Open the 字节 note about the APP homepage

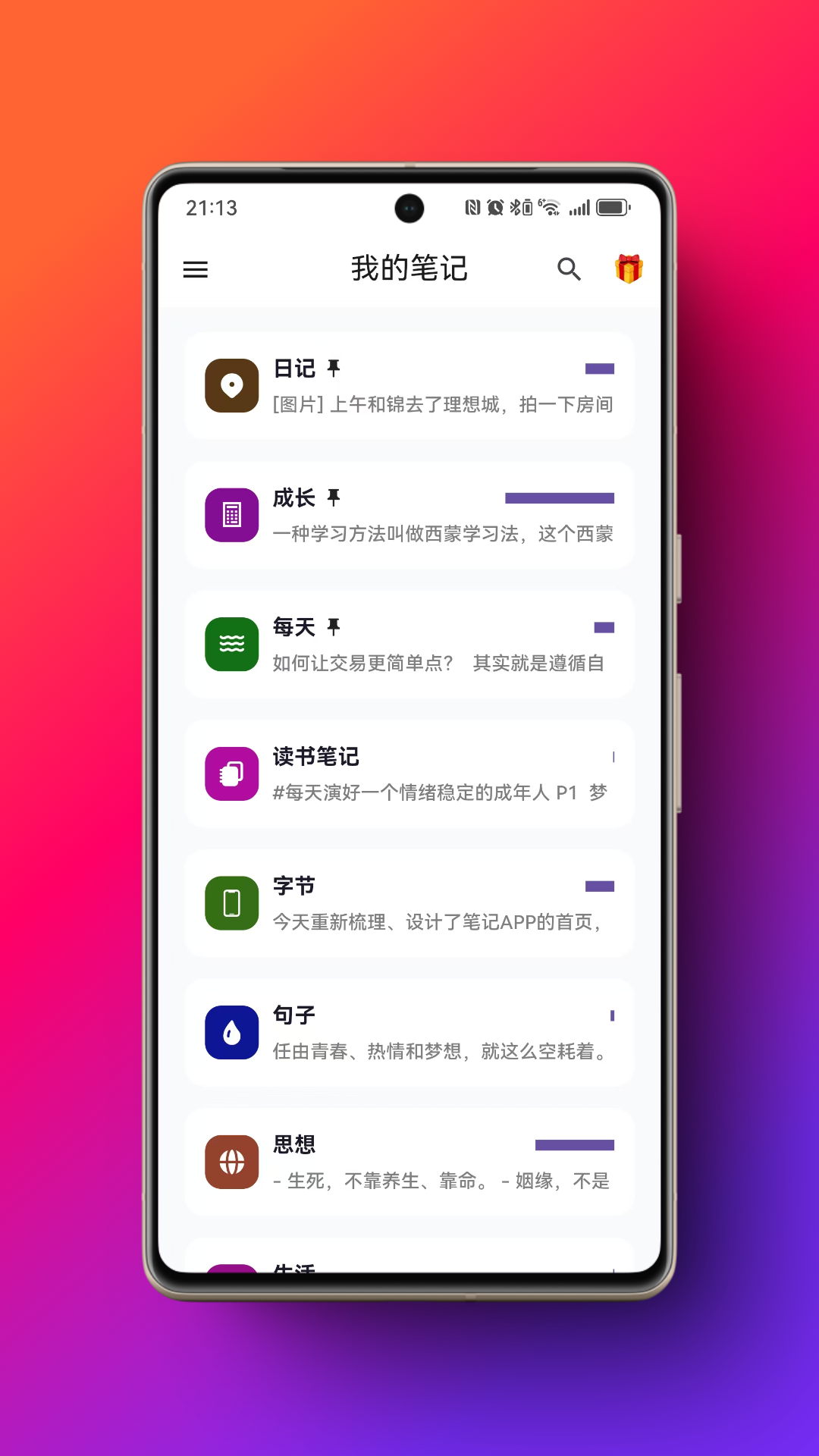pos(409,904)
